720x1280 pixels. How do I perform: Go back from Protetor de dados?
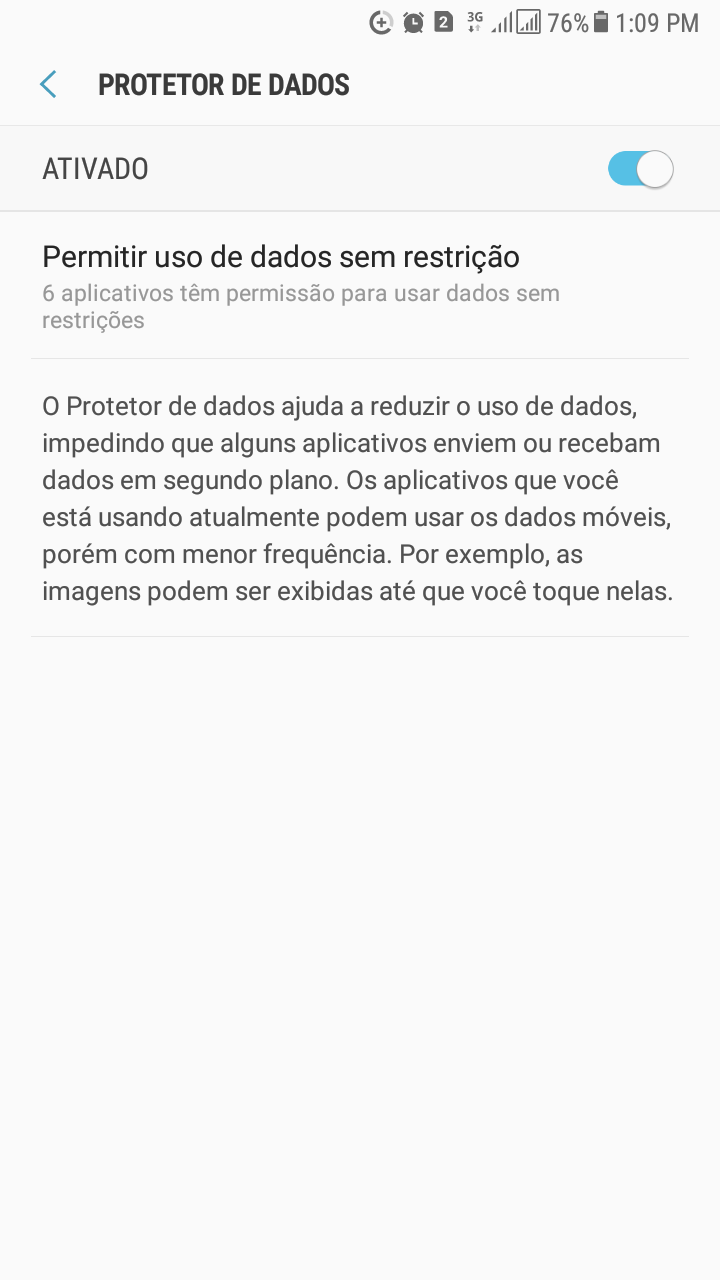click(x=48, y=85)
